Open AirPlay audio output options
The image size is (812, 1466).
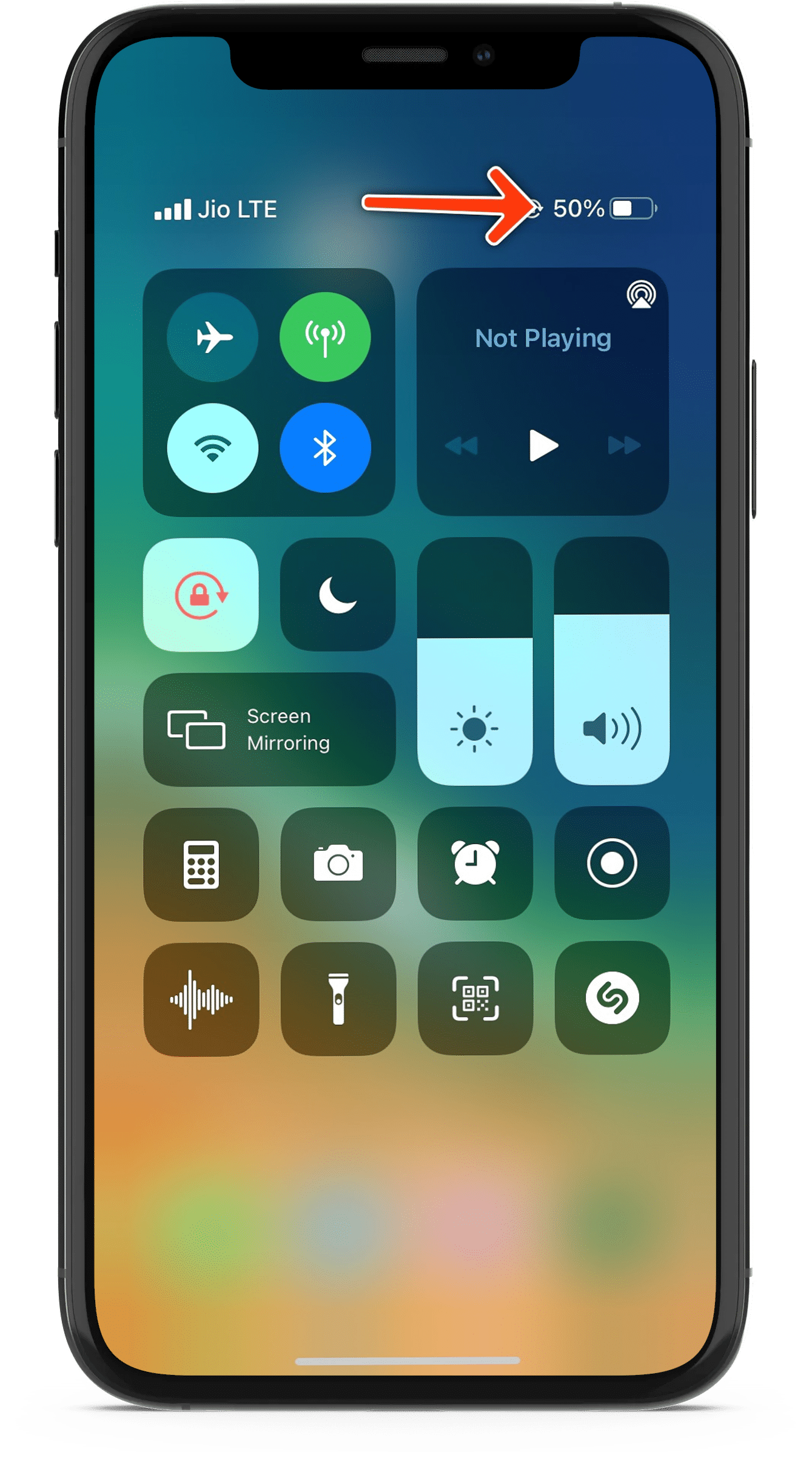click(x=640, y=295)
